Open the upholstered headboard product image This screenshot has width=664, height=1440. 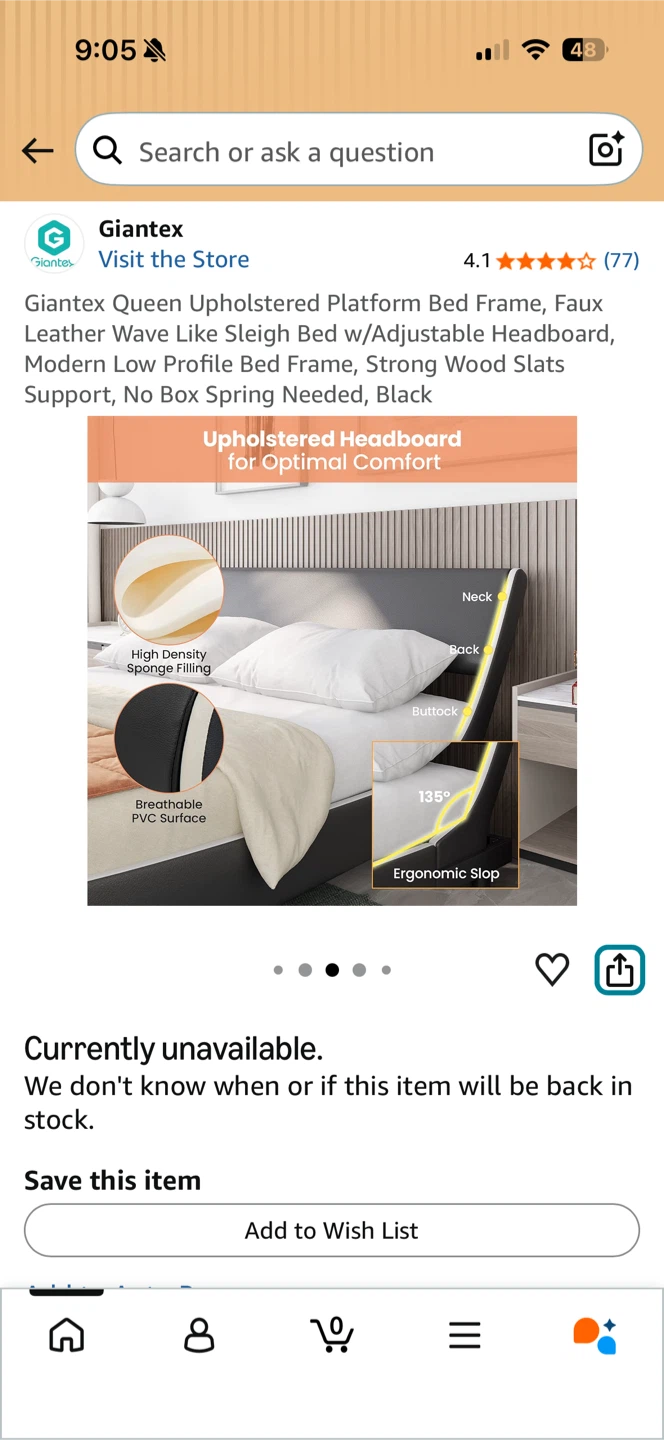332,661
